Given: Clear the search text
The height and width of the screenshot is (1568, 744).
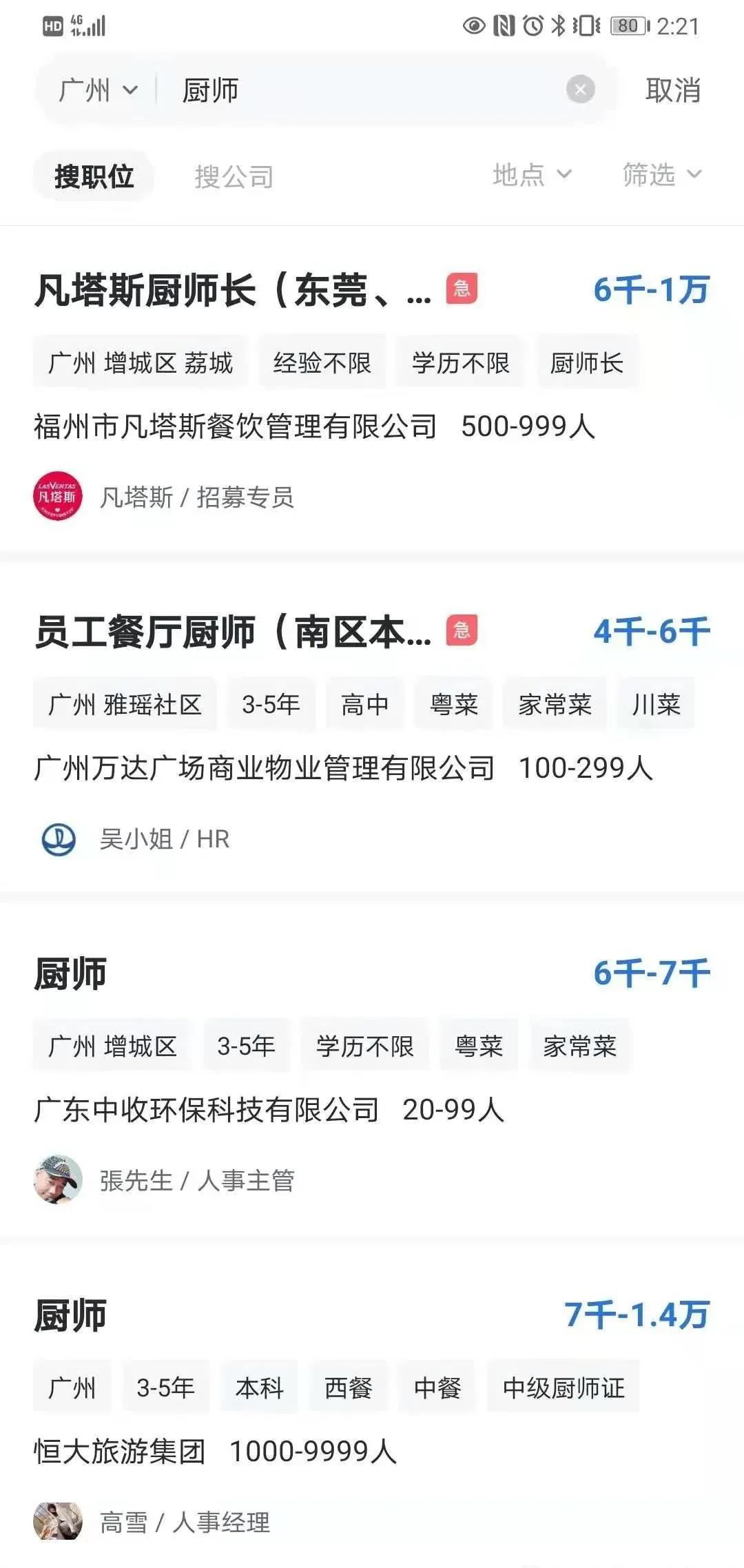Looking at the screenshot, I should pyautogui.click(x=580, y=90).
